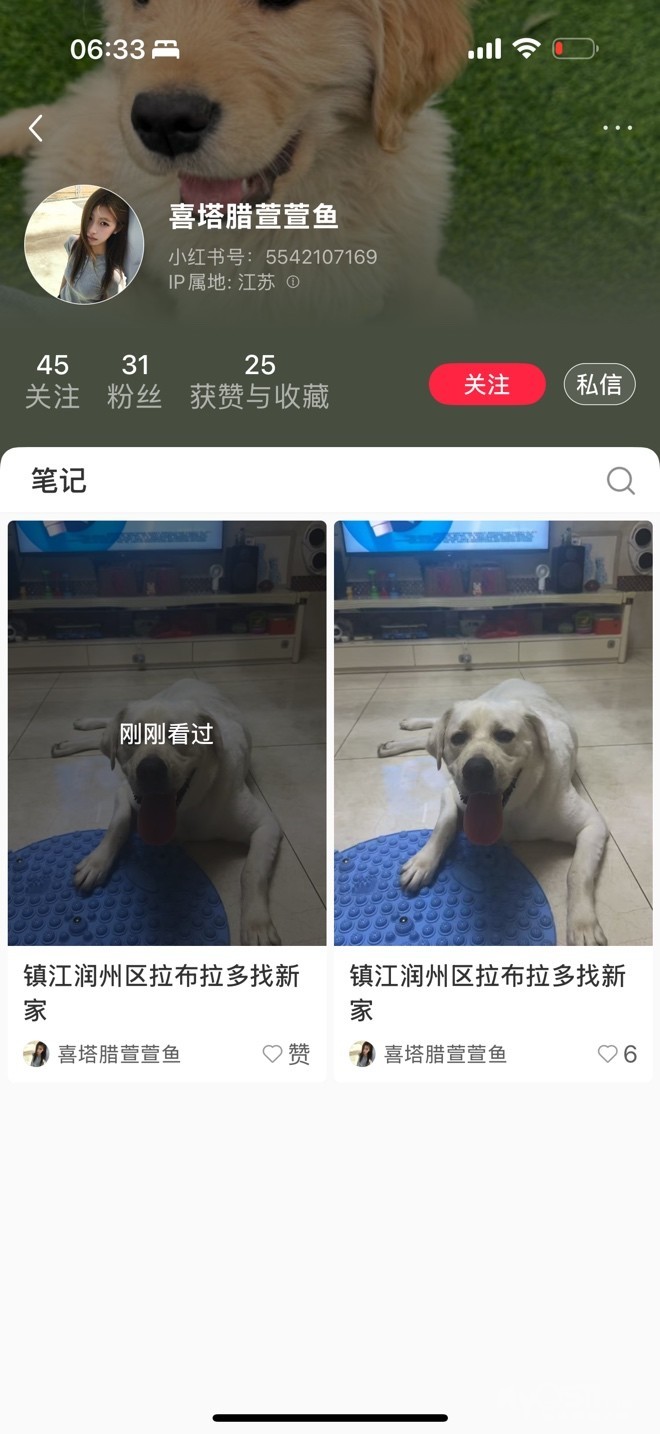The height and width of the screenshot is (1434, 660).
Task: Like the note showing 赞
Action: click(273, 1054)
